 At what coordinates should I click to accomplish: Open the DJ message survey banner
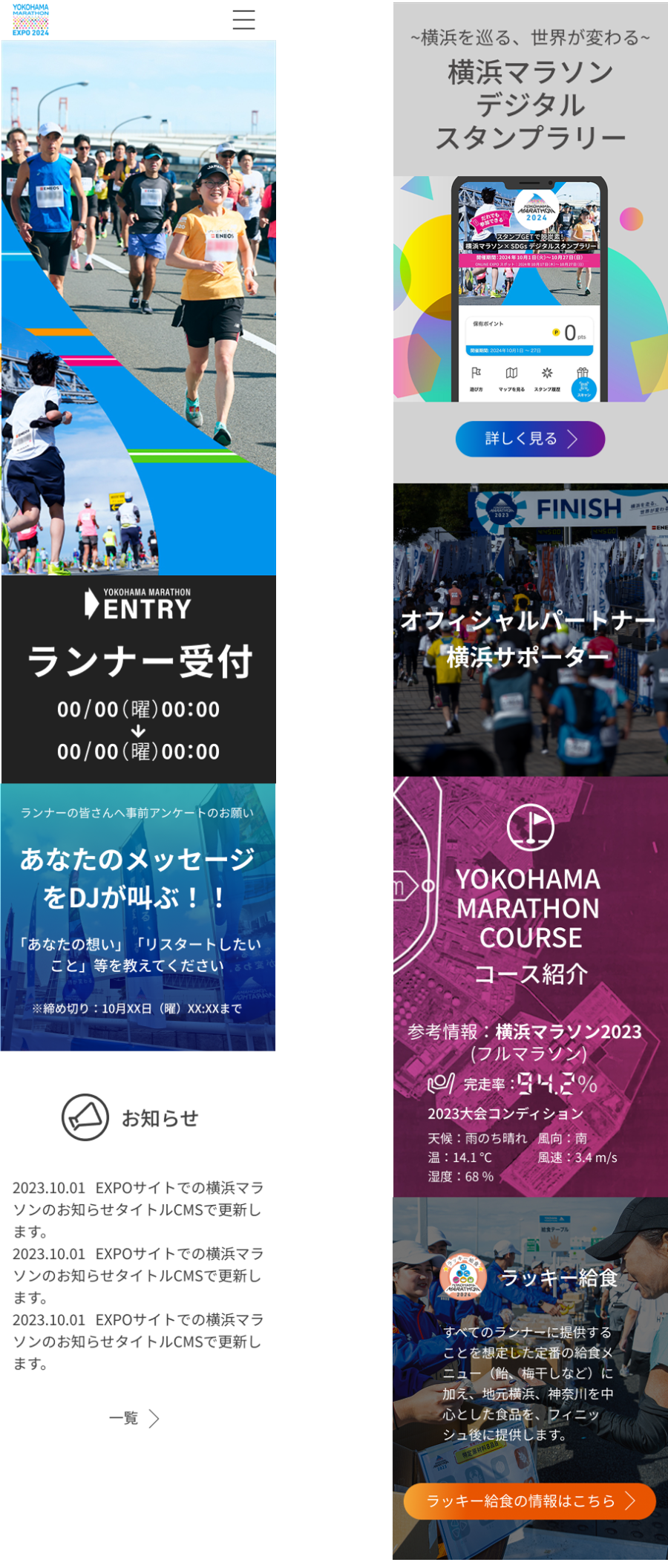point(138,917)
